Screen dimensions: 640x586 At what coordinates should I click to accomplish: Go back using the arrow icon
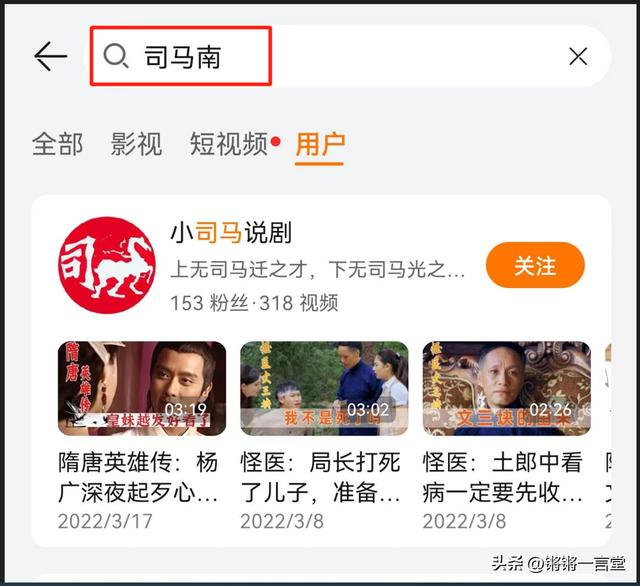tap(50, 57)
